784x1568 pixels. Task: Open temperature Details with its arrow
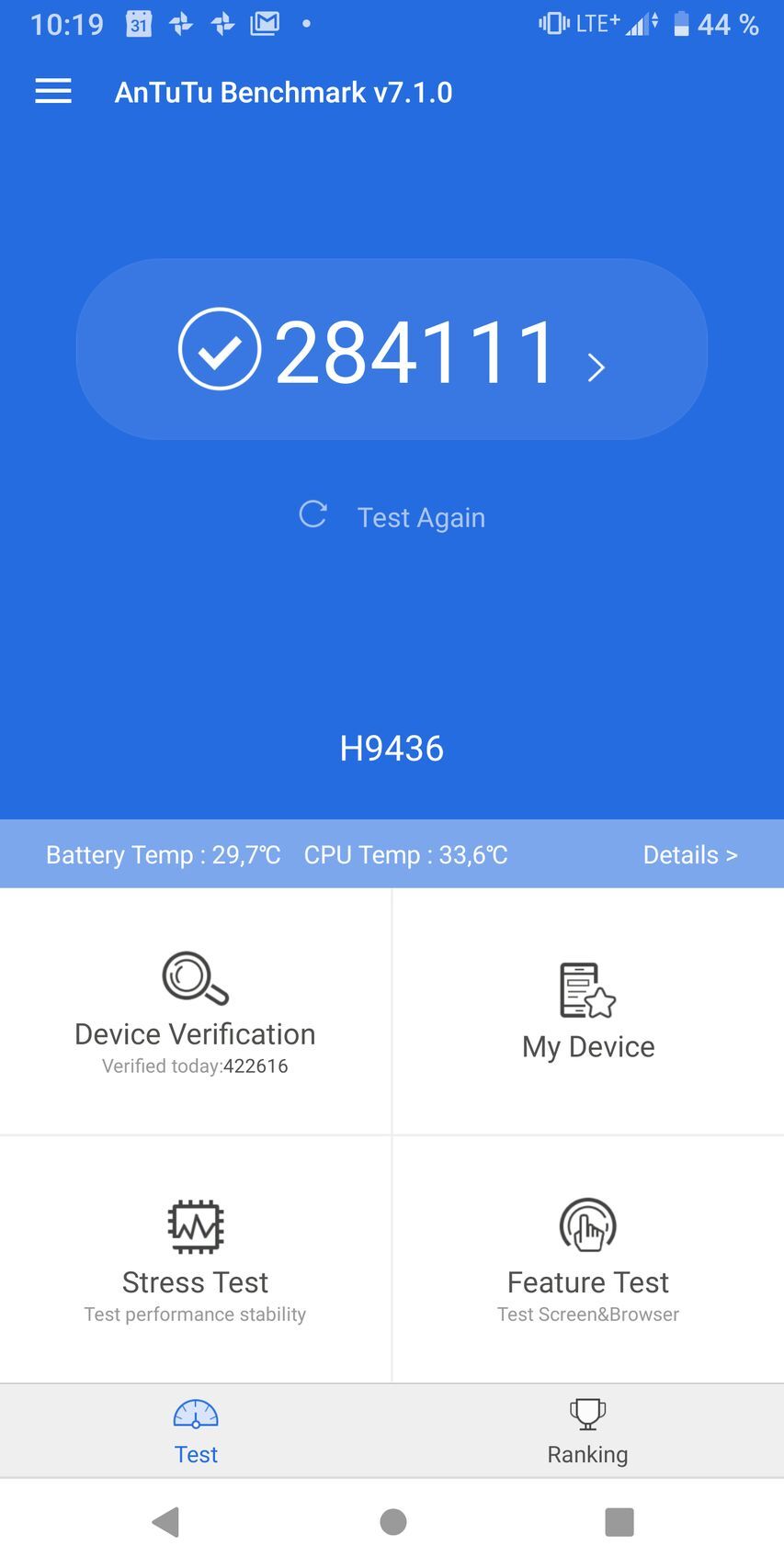(x=688, y=854)
